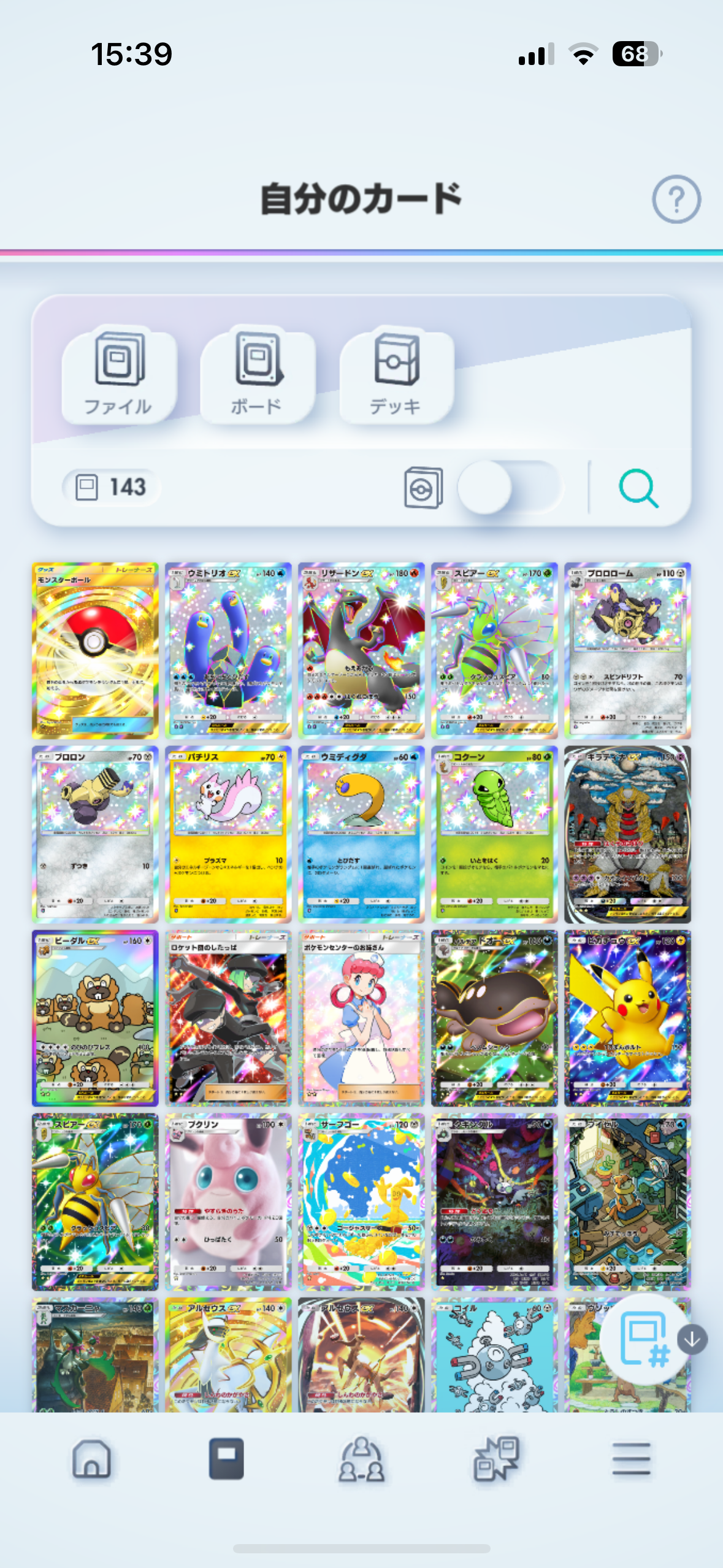Open the ファイル section
The height and width of the screenshot is (1568, 723).
click(x=119, y=374)
